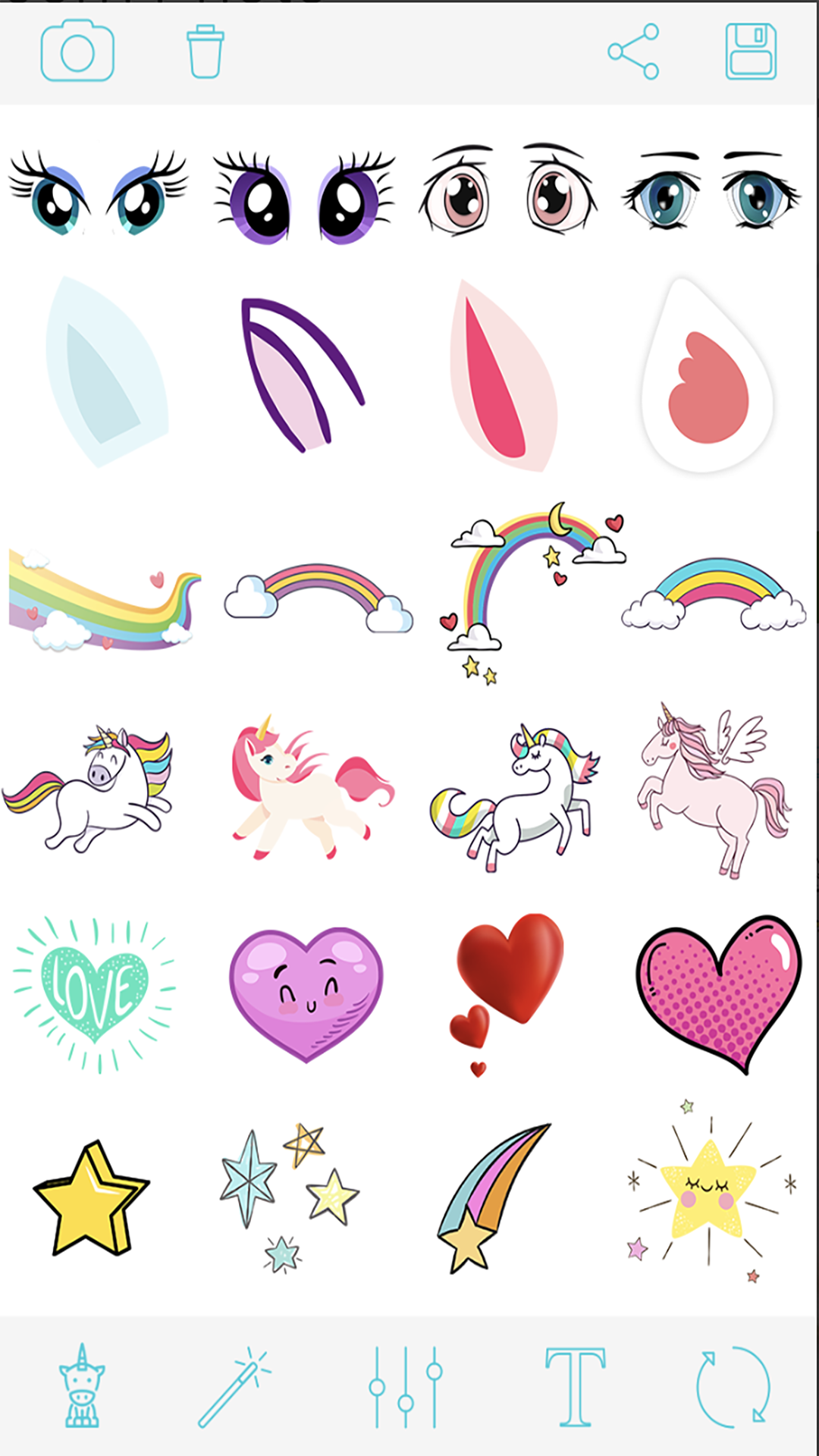Choose the winged pink pegasus sticker
This screenshot has width=819, height=1456.
(x=714, y=790)
